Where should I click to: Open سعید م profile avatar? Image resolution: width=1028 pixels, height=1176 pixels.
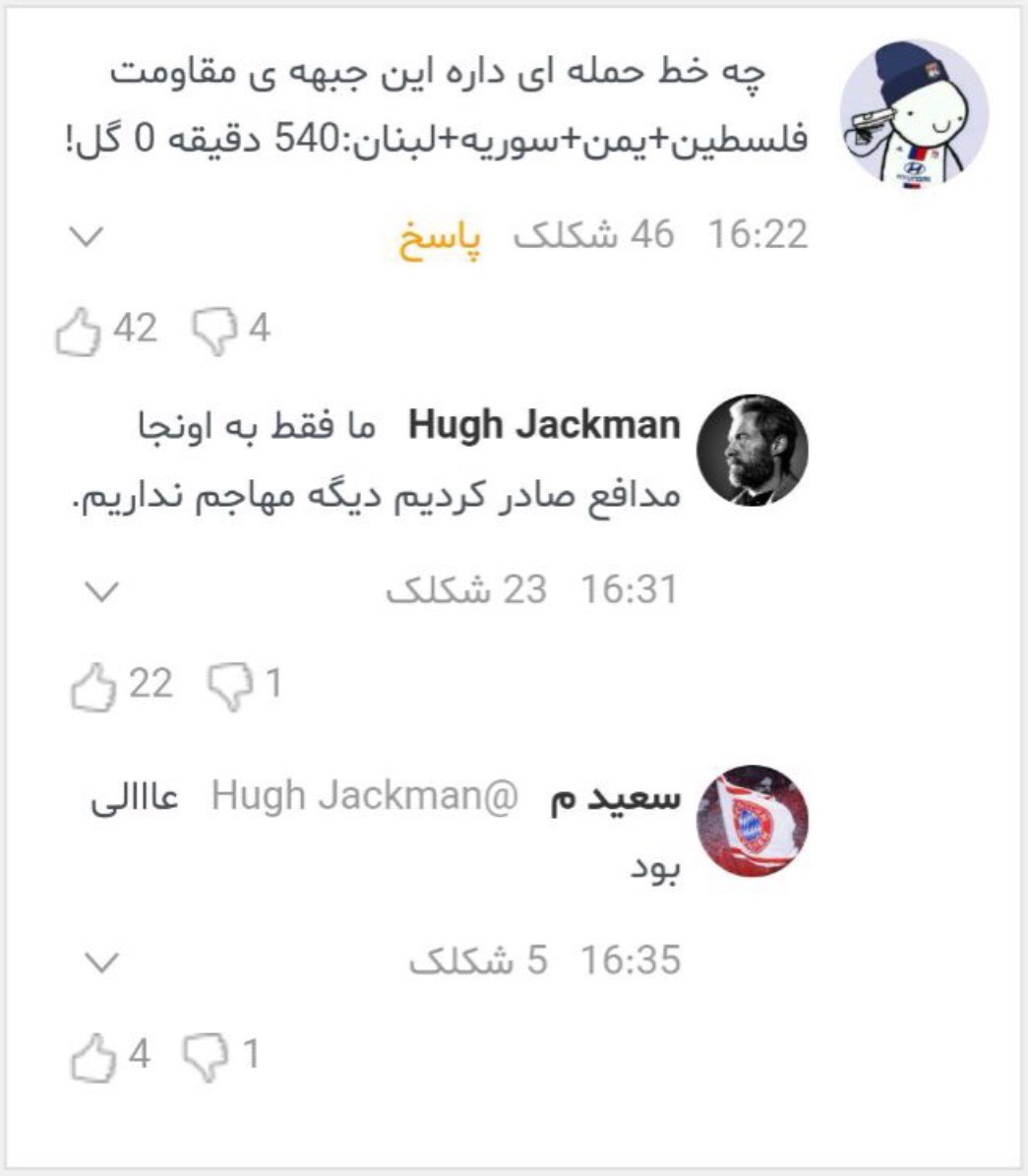752,821
